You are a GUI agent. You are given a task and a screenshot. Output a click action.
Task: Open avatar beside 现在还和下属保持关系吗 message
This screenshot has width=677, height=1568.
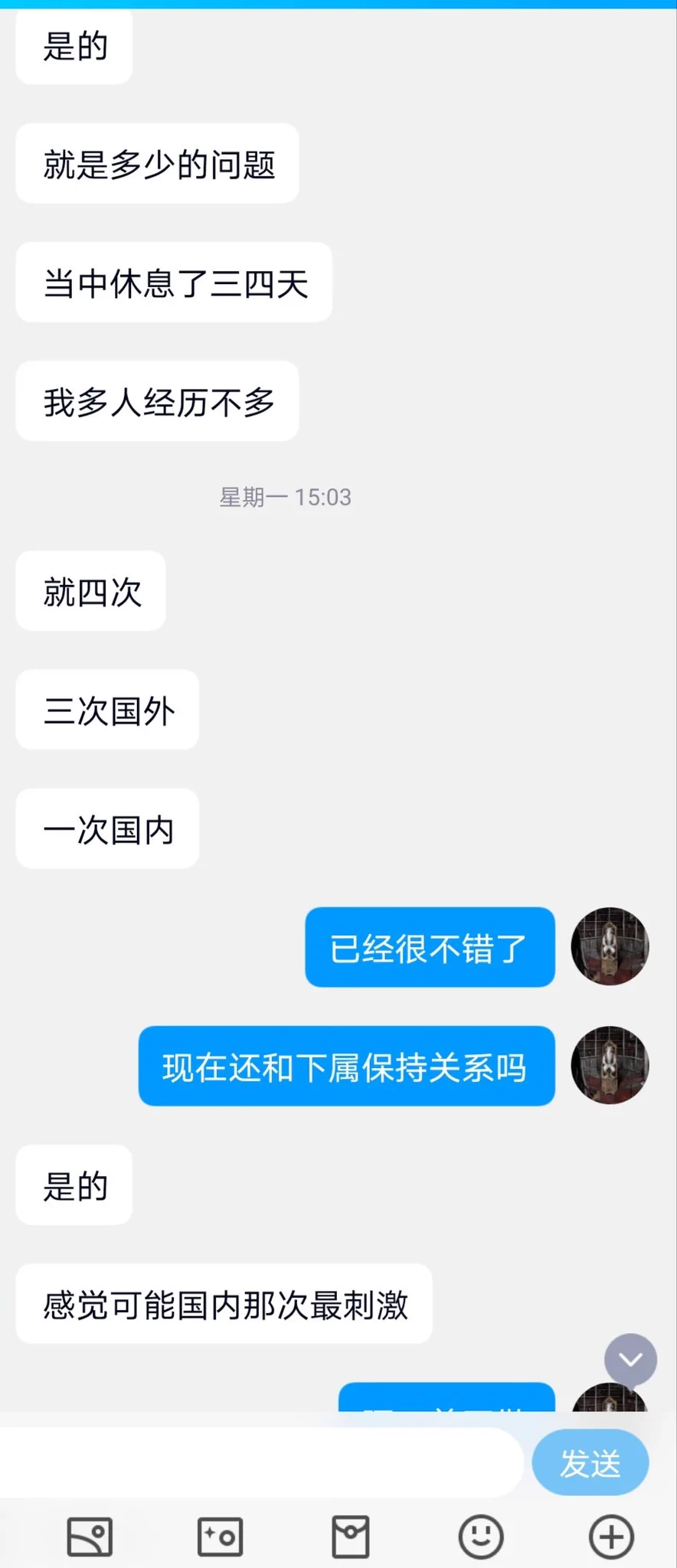[610, 1065]
